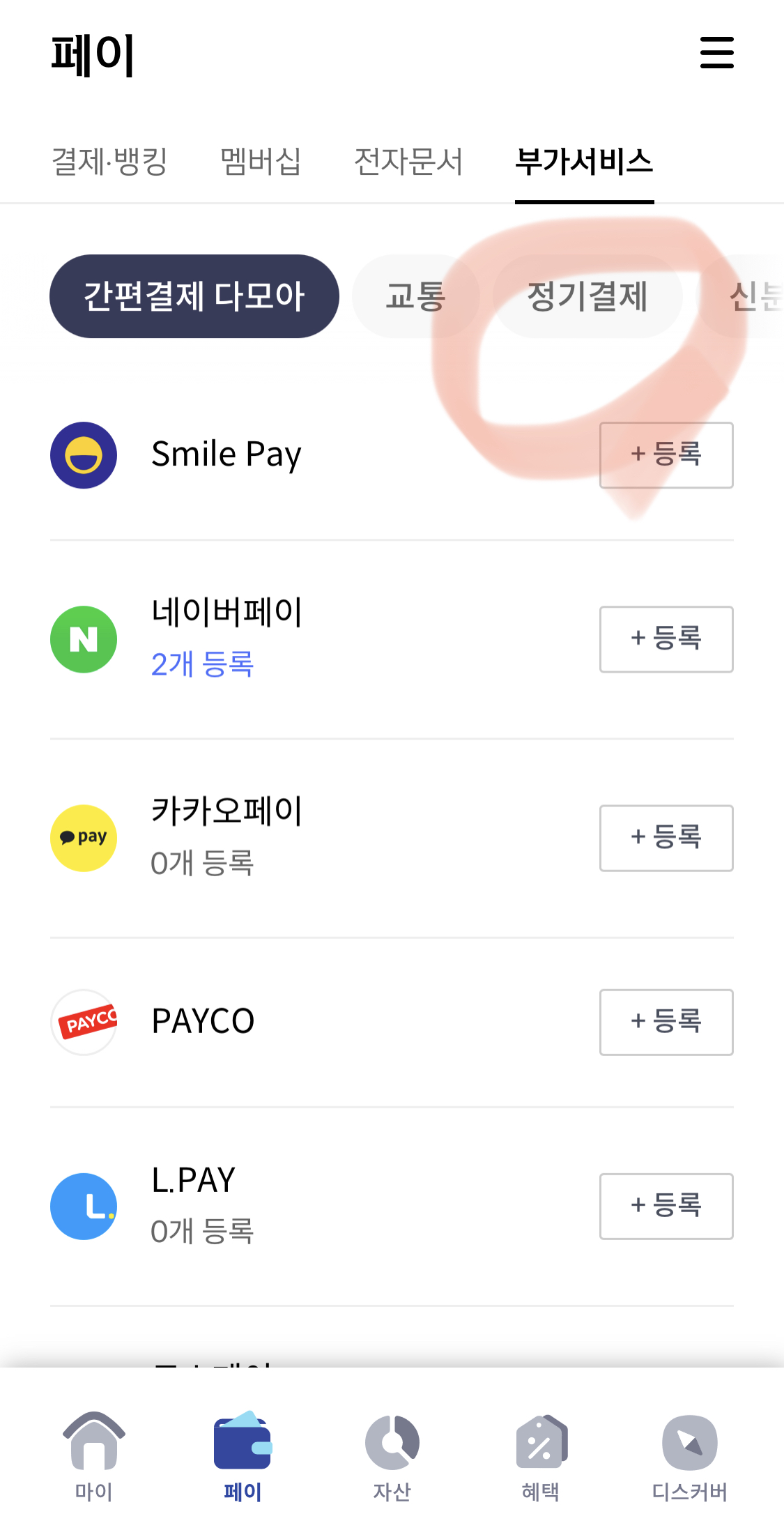
Task: Switch to the 결제·뱅킹 tab
Action: pyautogui.click(x=109, y=162)
